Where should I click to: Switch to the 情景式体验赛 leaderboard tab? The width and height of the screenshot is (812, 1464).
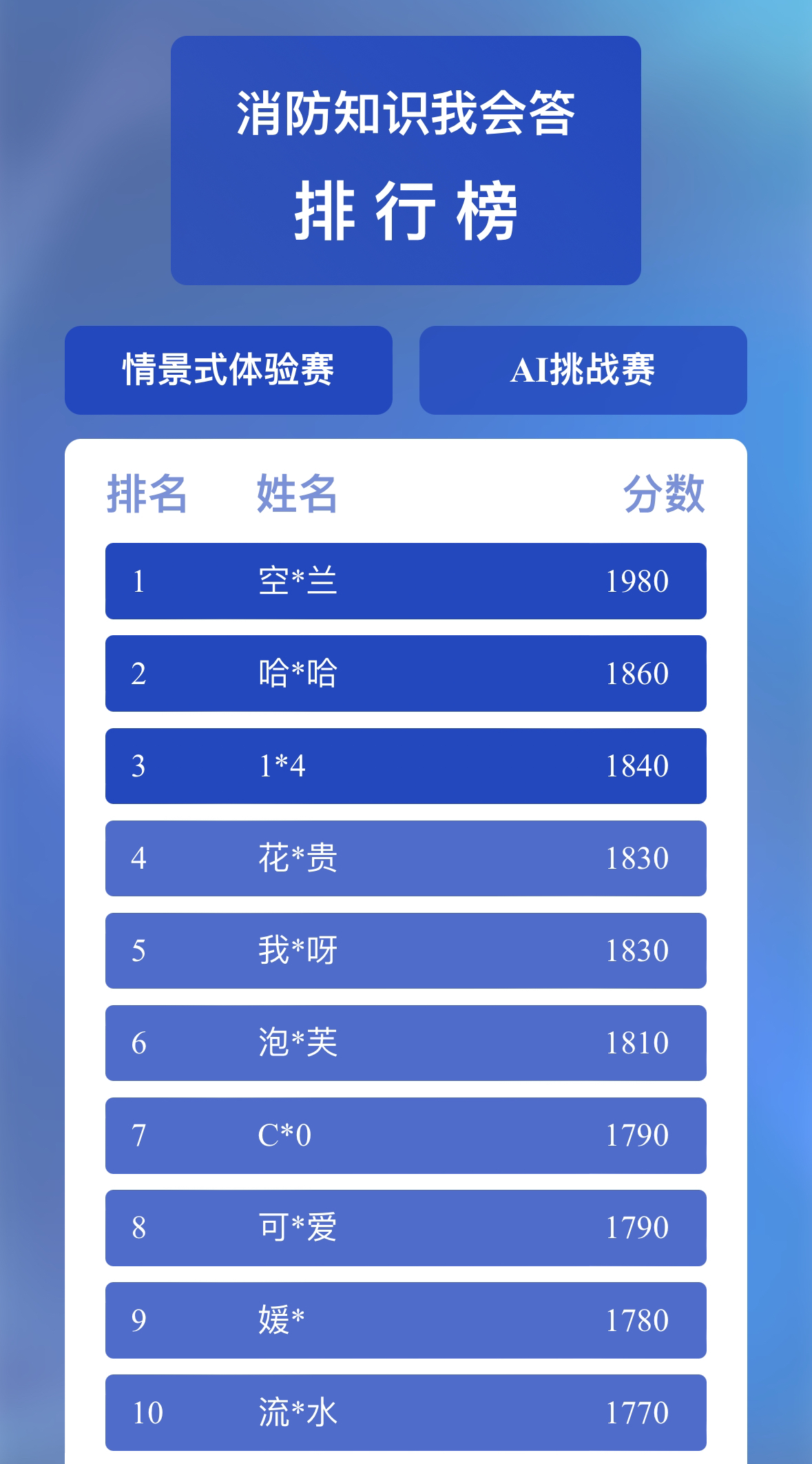[x=229, y=370]
